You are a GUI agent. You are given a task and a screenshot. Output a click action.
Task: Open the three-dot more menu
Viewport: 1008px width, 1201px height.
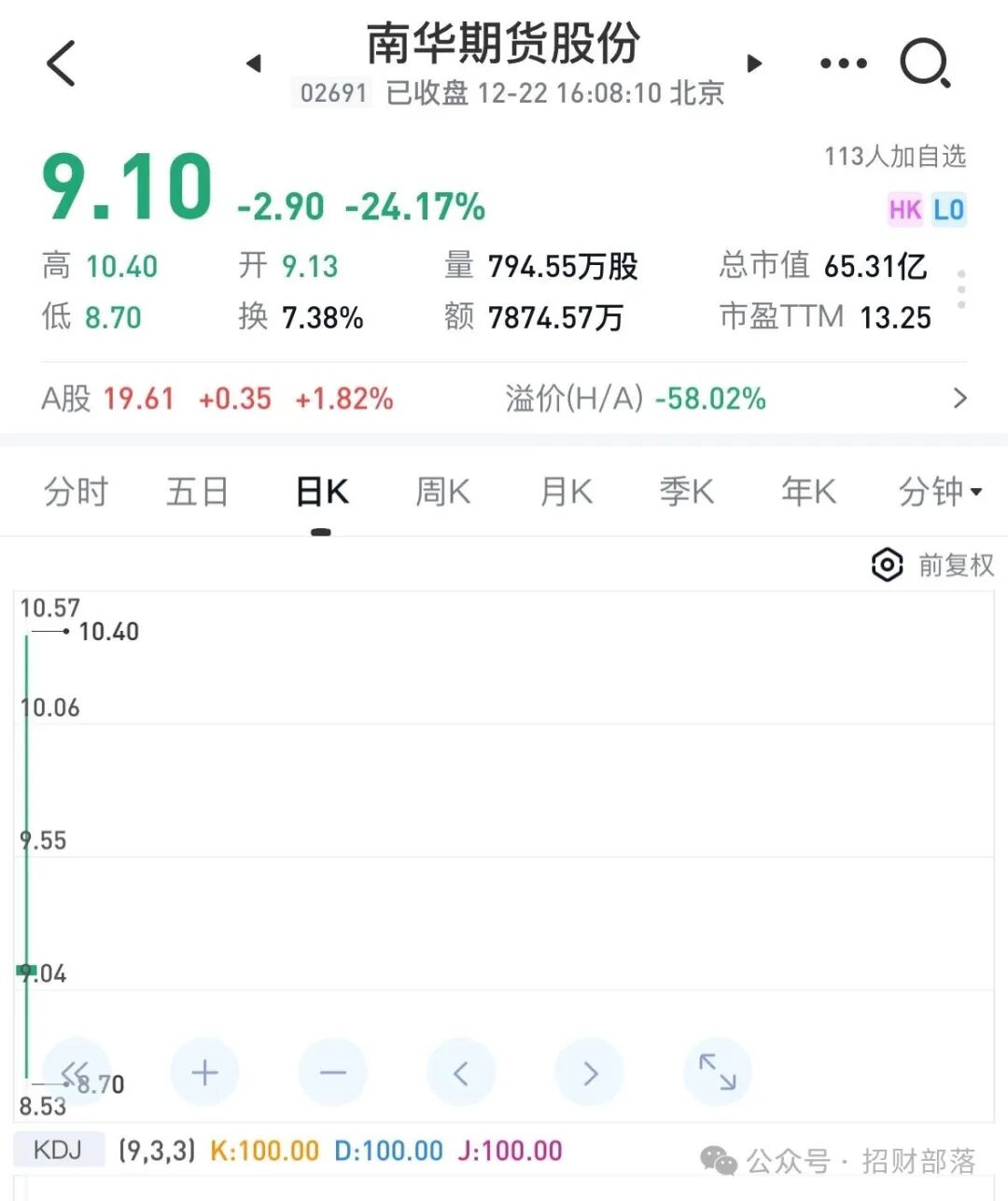coord(843,63)
